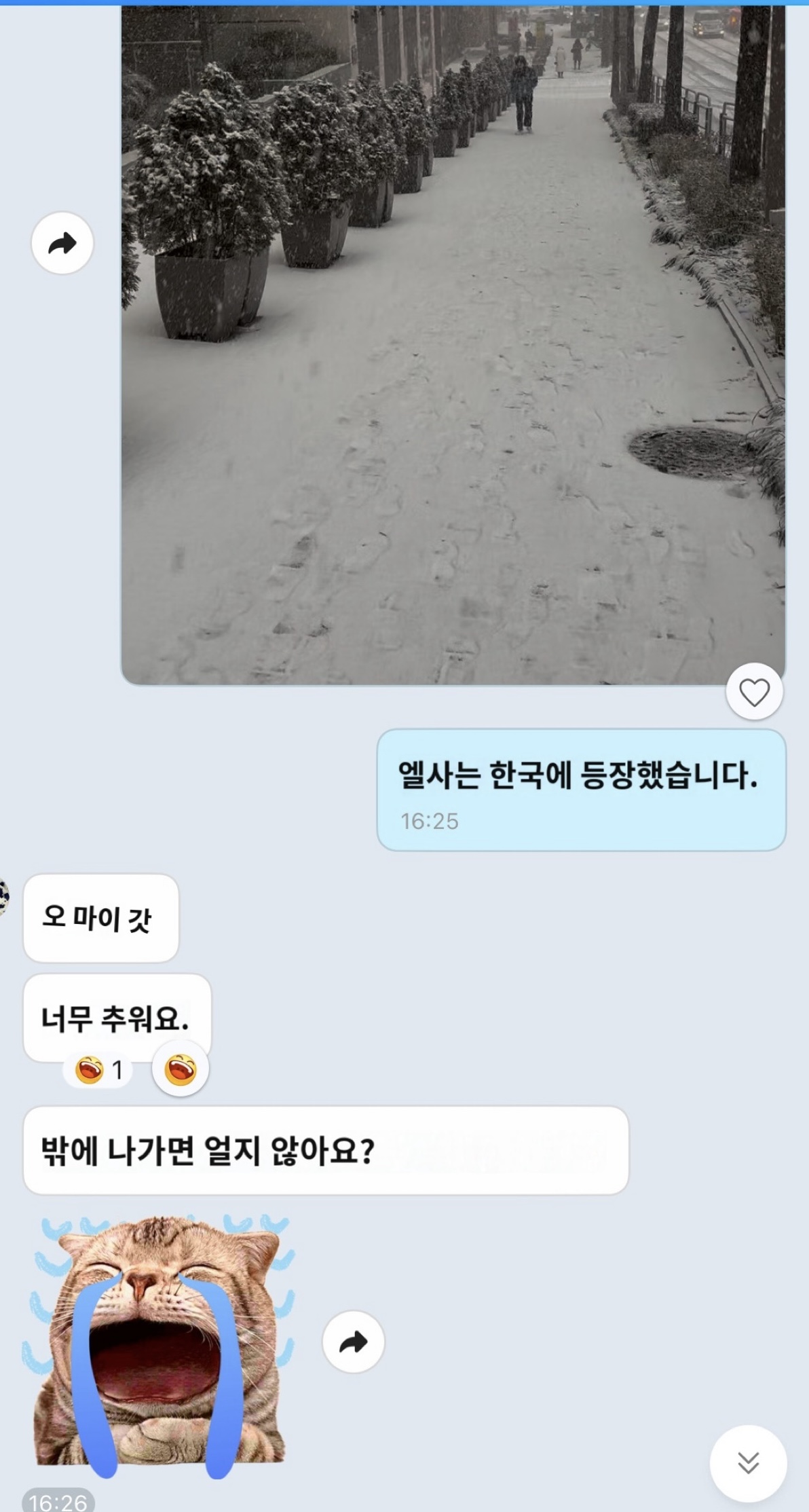The width and height of the screenshot is (809, 1512).
Task: Tap the laughing reaction count on 너무 추워요
Action: tap(99, 1069)
